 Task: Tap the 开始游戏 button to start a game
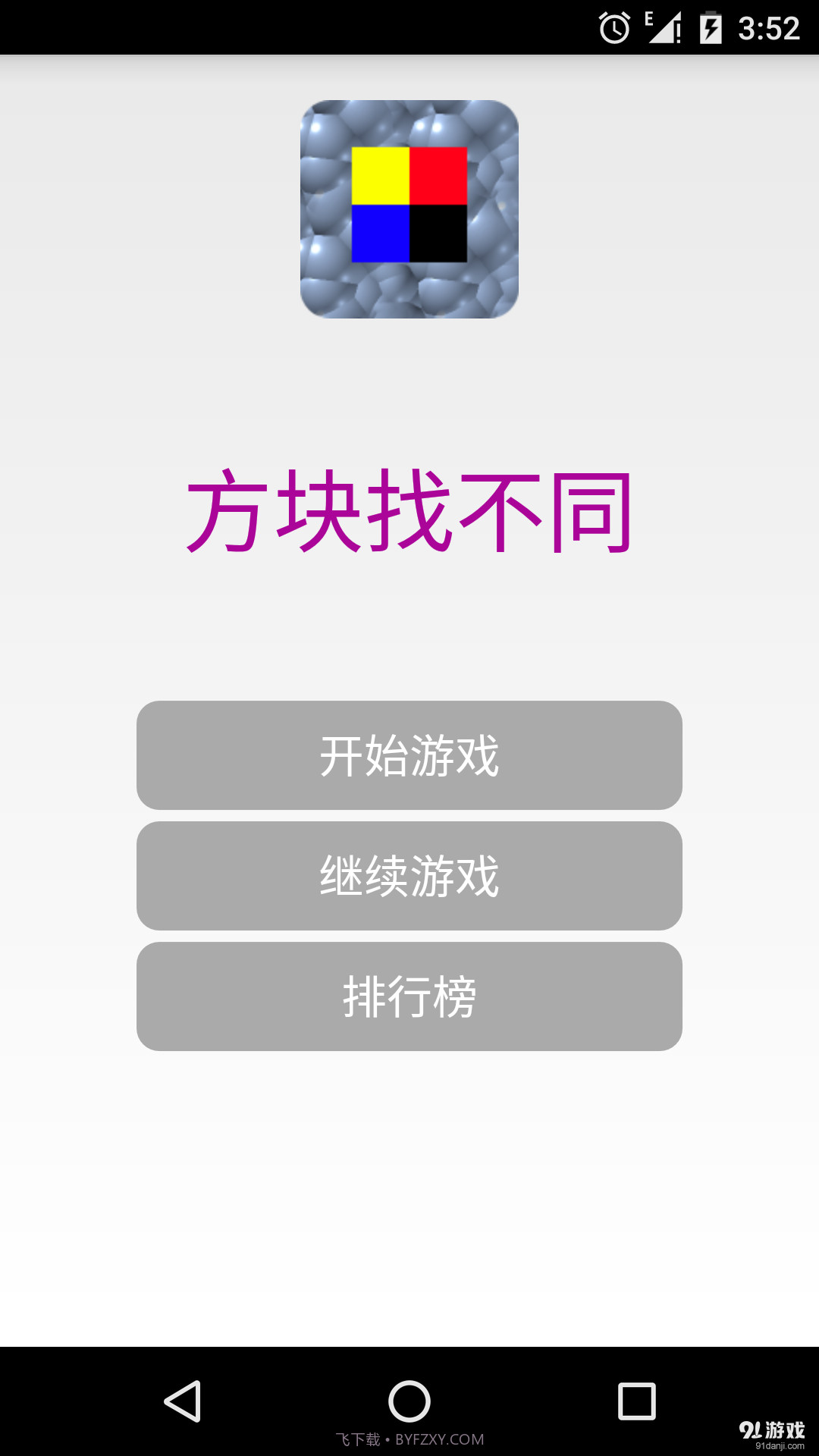click(409, 756)
